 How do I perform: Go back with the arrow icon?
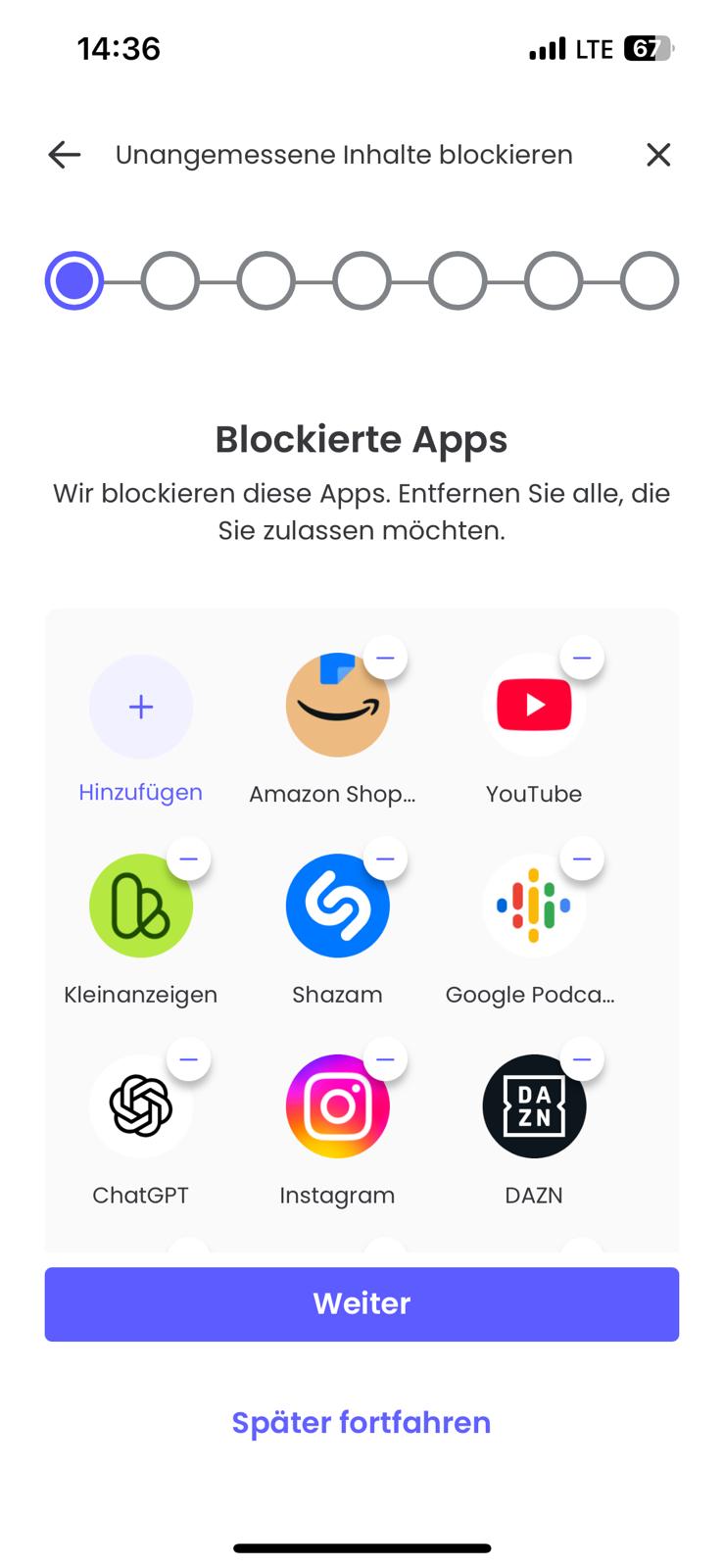[x=65, y=155]
